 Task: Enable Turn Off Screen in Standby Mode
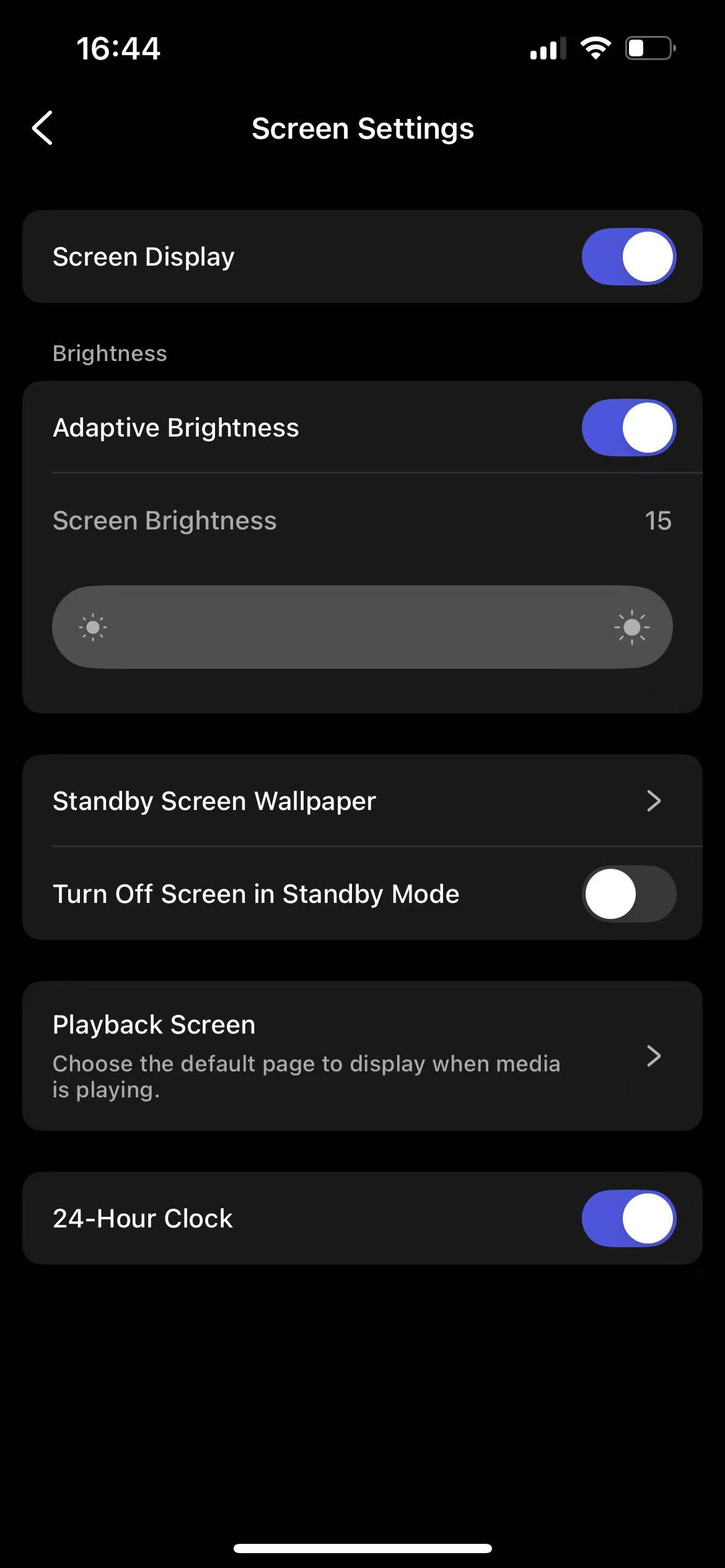pyautogui.click(x=628, y=894)
